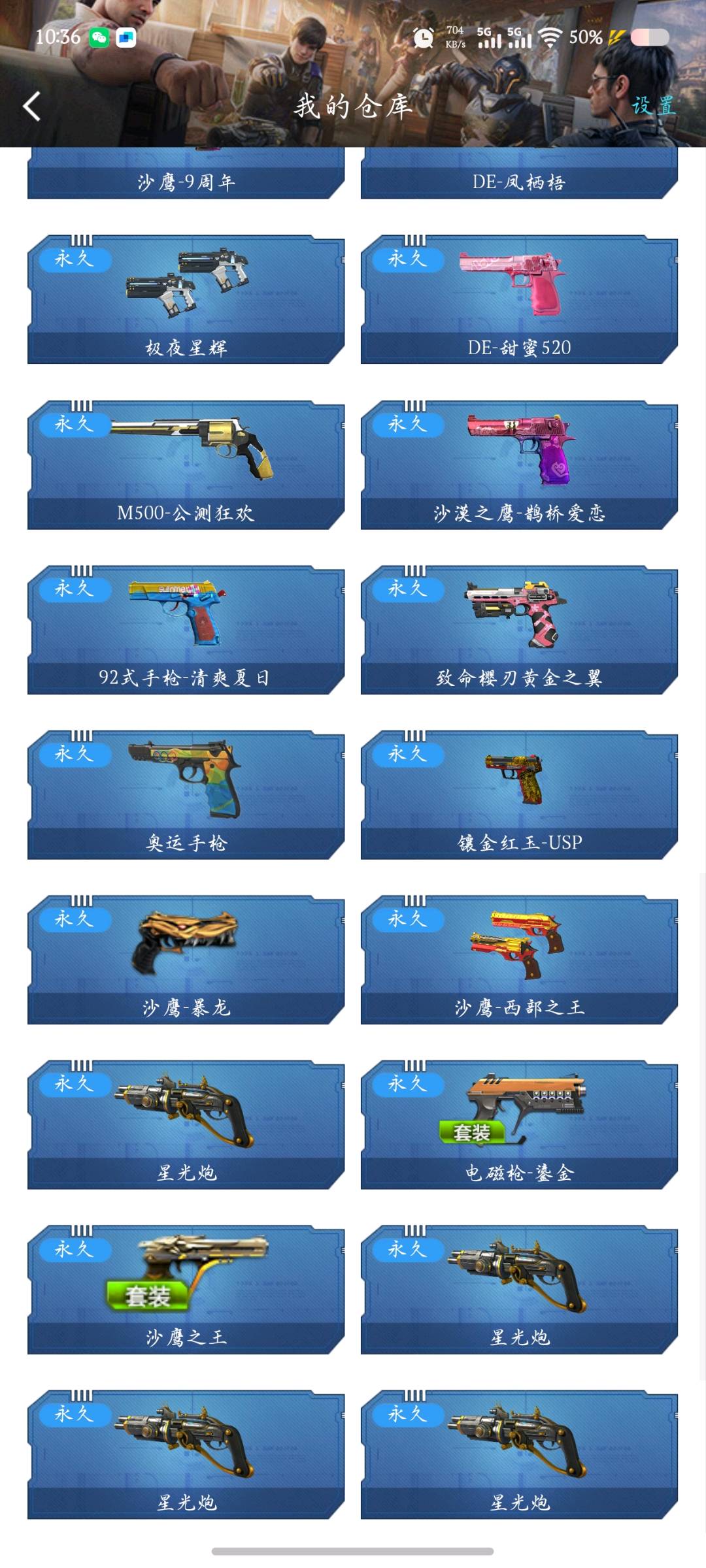706x1568 pixels.
Task: Go back using the top-left arrow
Action: click(x=31, y=106)
